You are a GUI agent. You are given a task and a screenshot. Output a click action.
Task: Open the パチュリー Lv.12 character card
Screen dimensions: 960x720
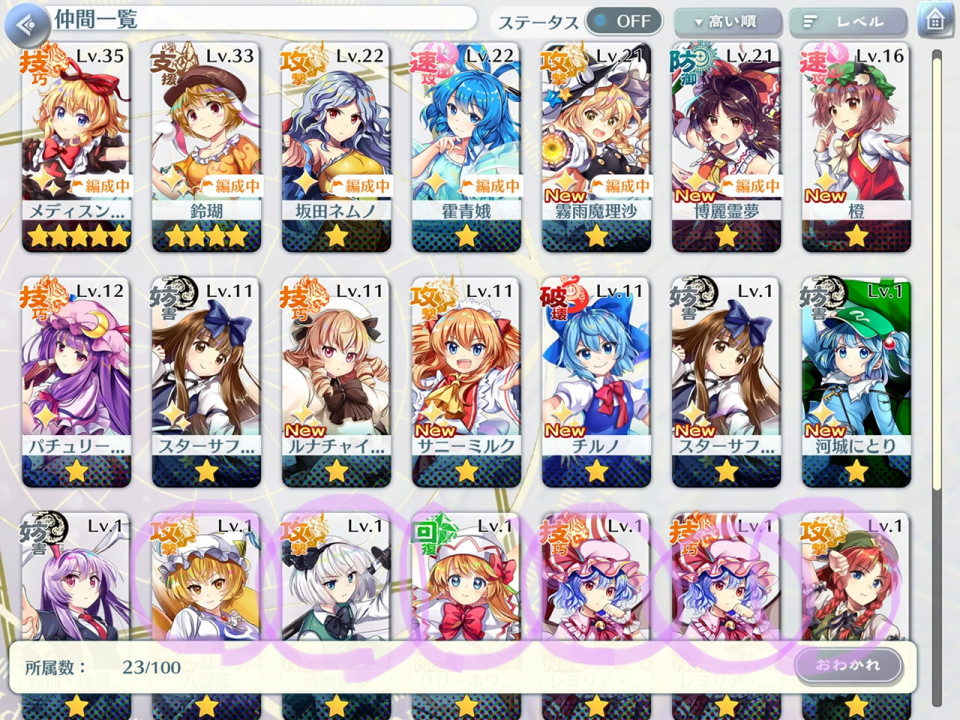[77, 375]
